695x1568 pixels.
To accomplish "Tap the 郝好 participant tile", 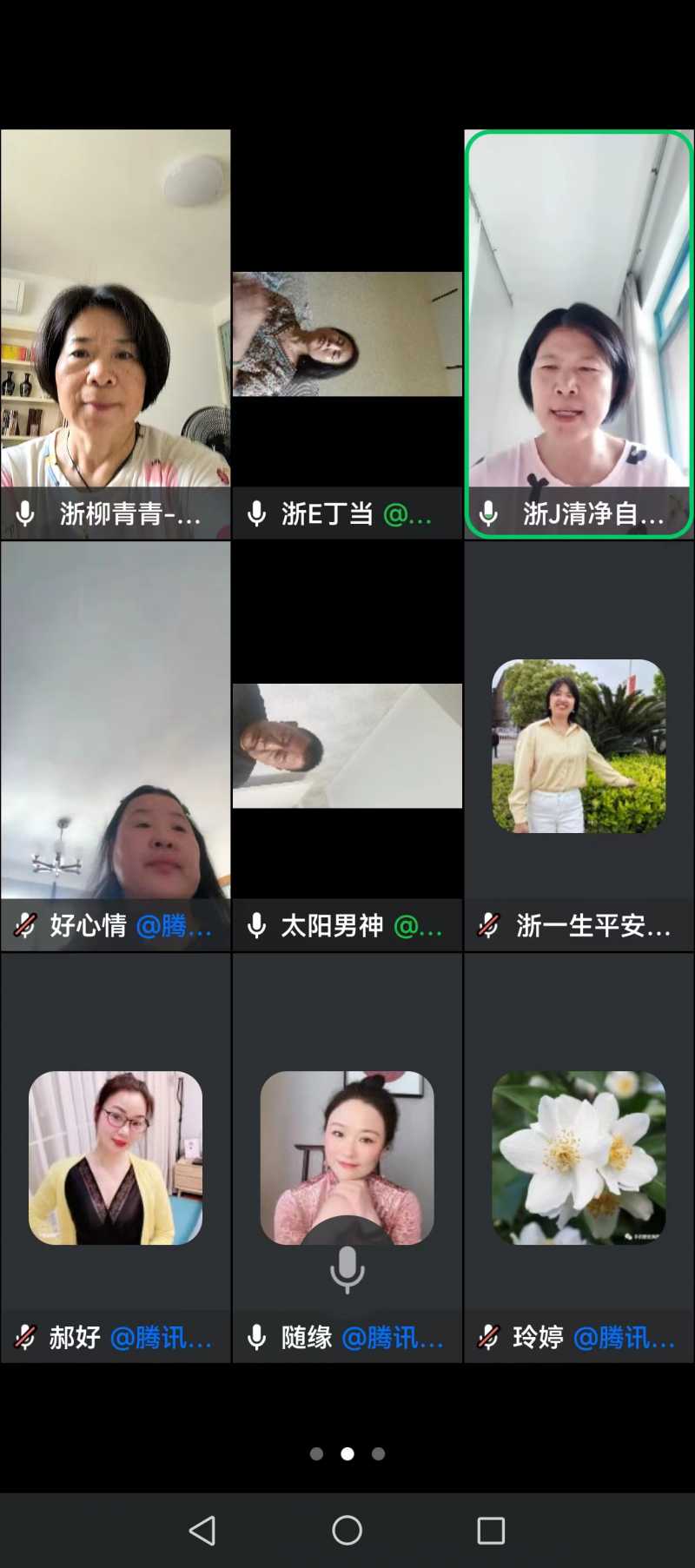I will click(x=116, y=1157).
